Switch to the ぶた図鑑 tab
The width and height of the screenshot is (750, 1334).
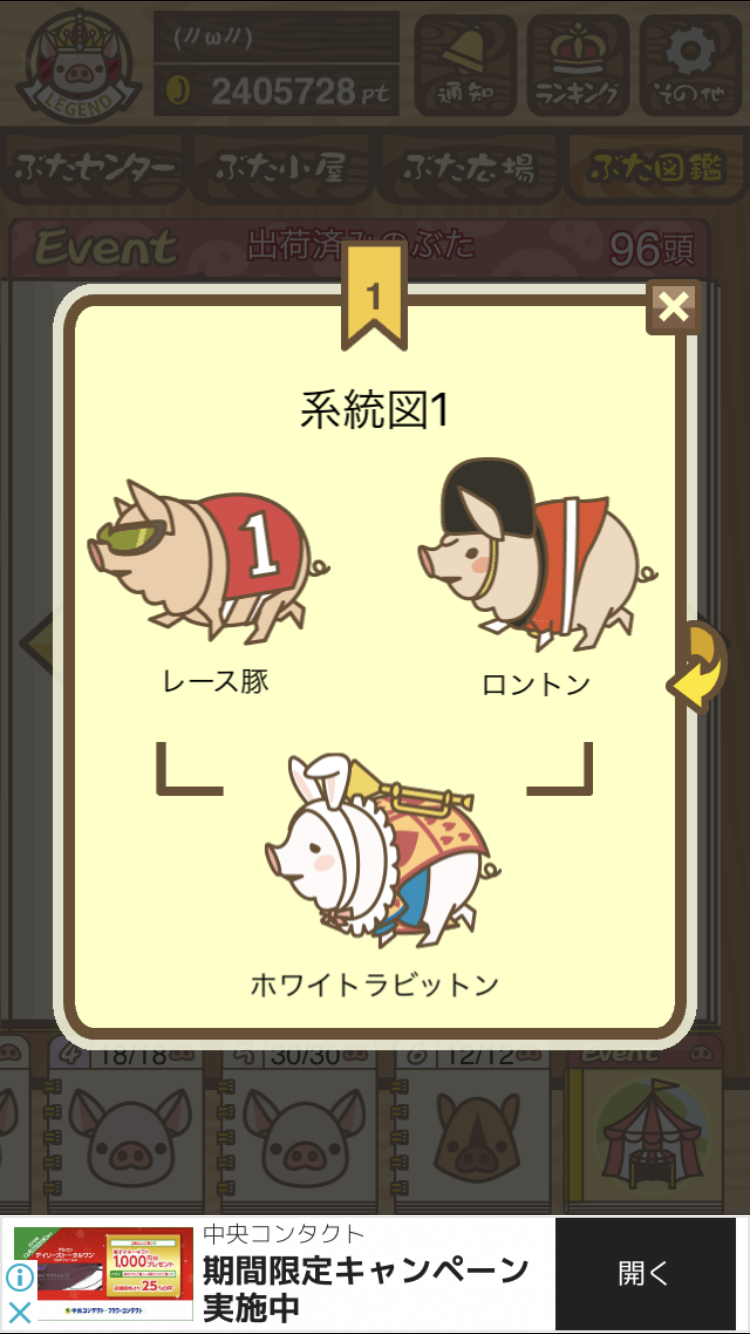point(655,168)
